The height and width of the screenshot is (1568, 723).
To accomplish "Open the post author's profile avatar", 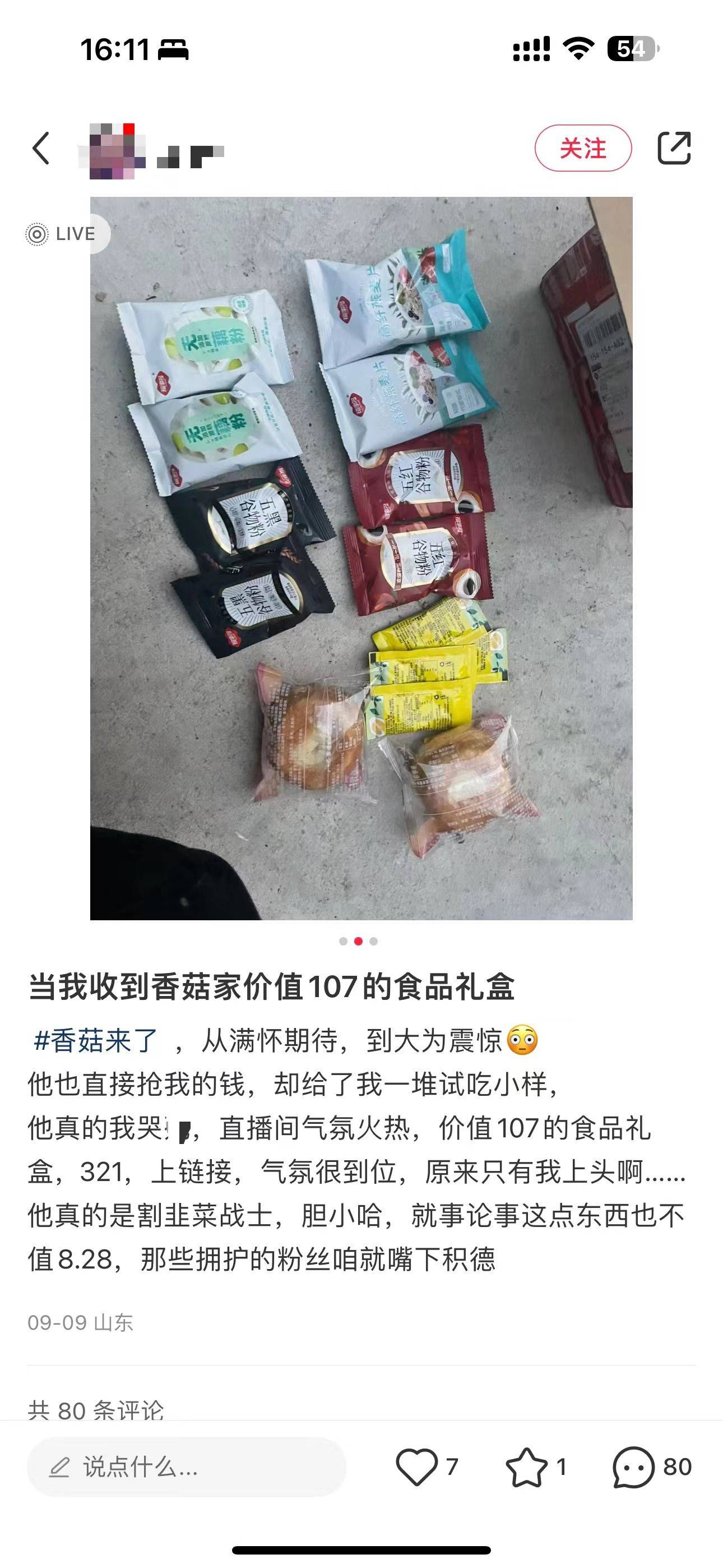I will [112, 151].
